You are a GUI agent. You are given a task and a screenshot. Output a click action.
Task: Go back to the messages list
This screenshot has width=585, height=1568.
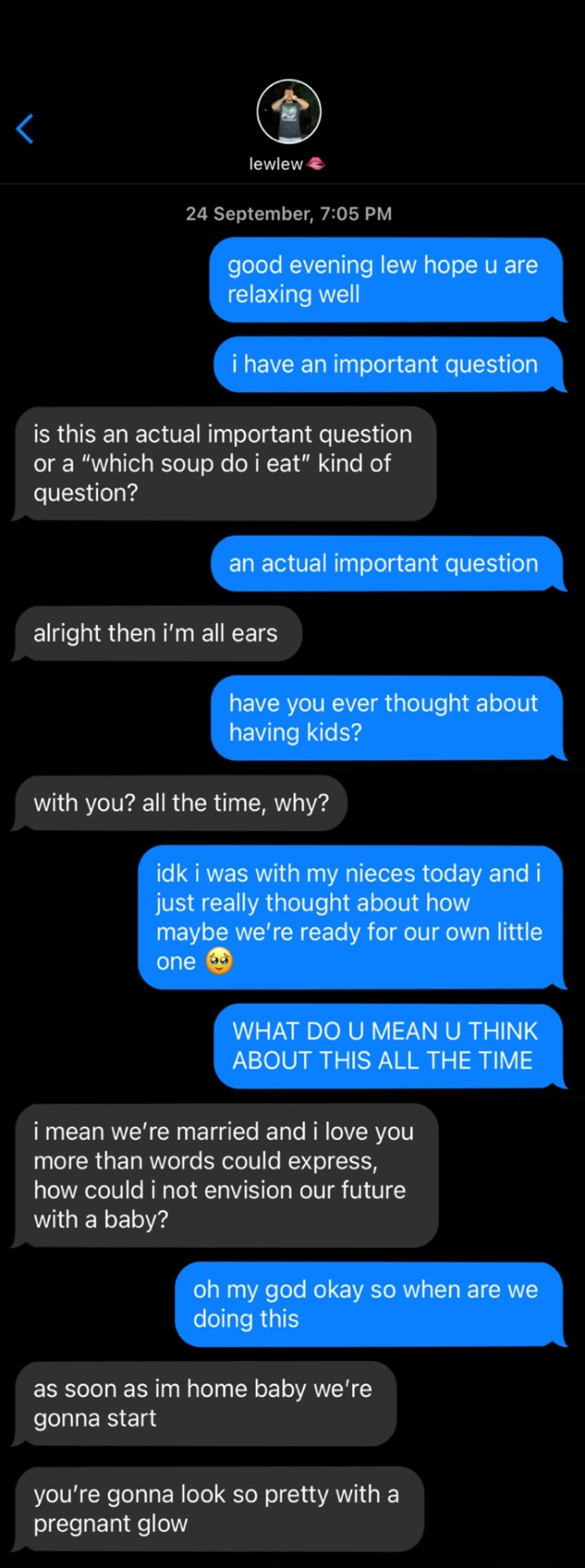click(x=25, y=128)
